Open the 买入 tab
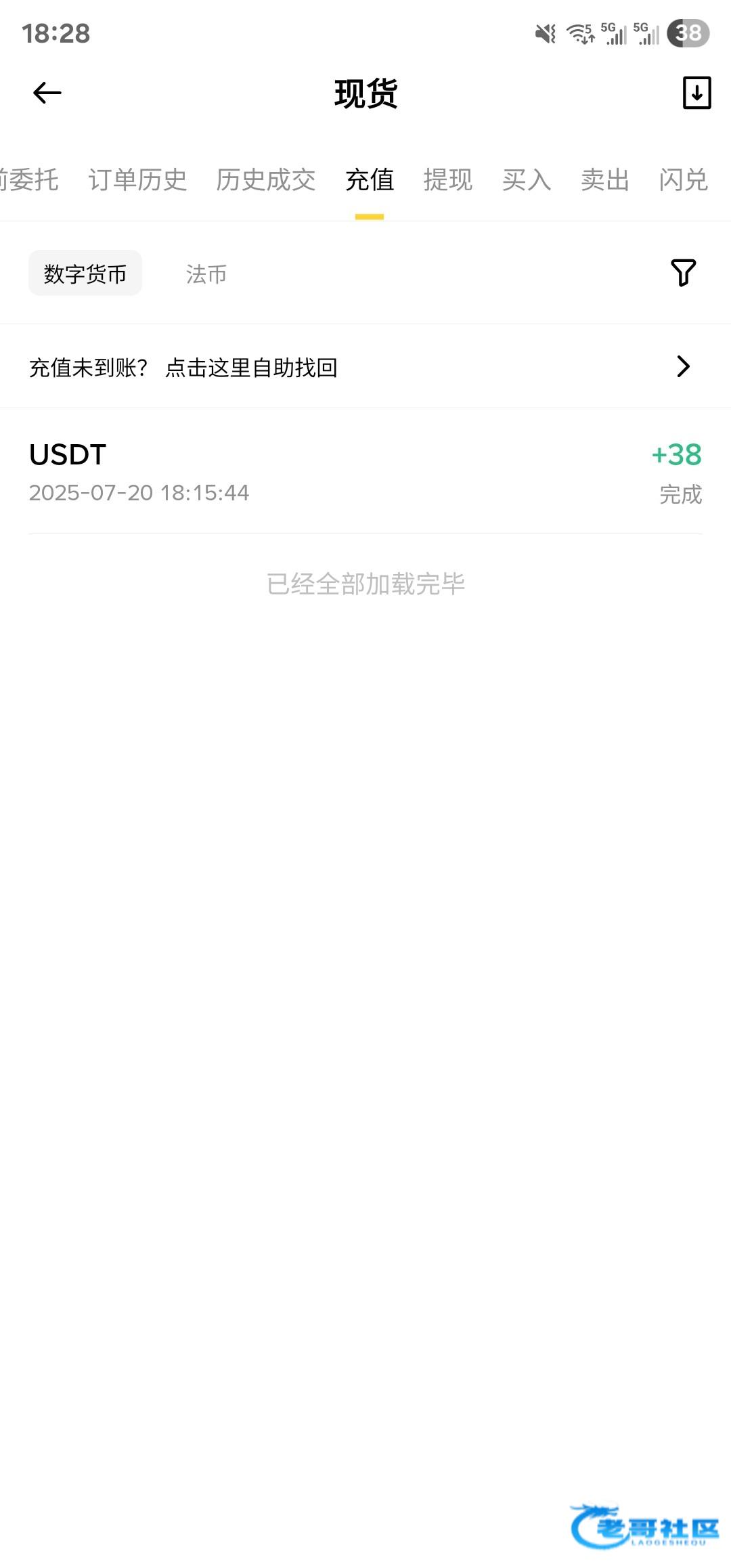 tap(527, 180)
